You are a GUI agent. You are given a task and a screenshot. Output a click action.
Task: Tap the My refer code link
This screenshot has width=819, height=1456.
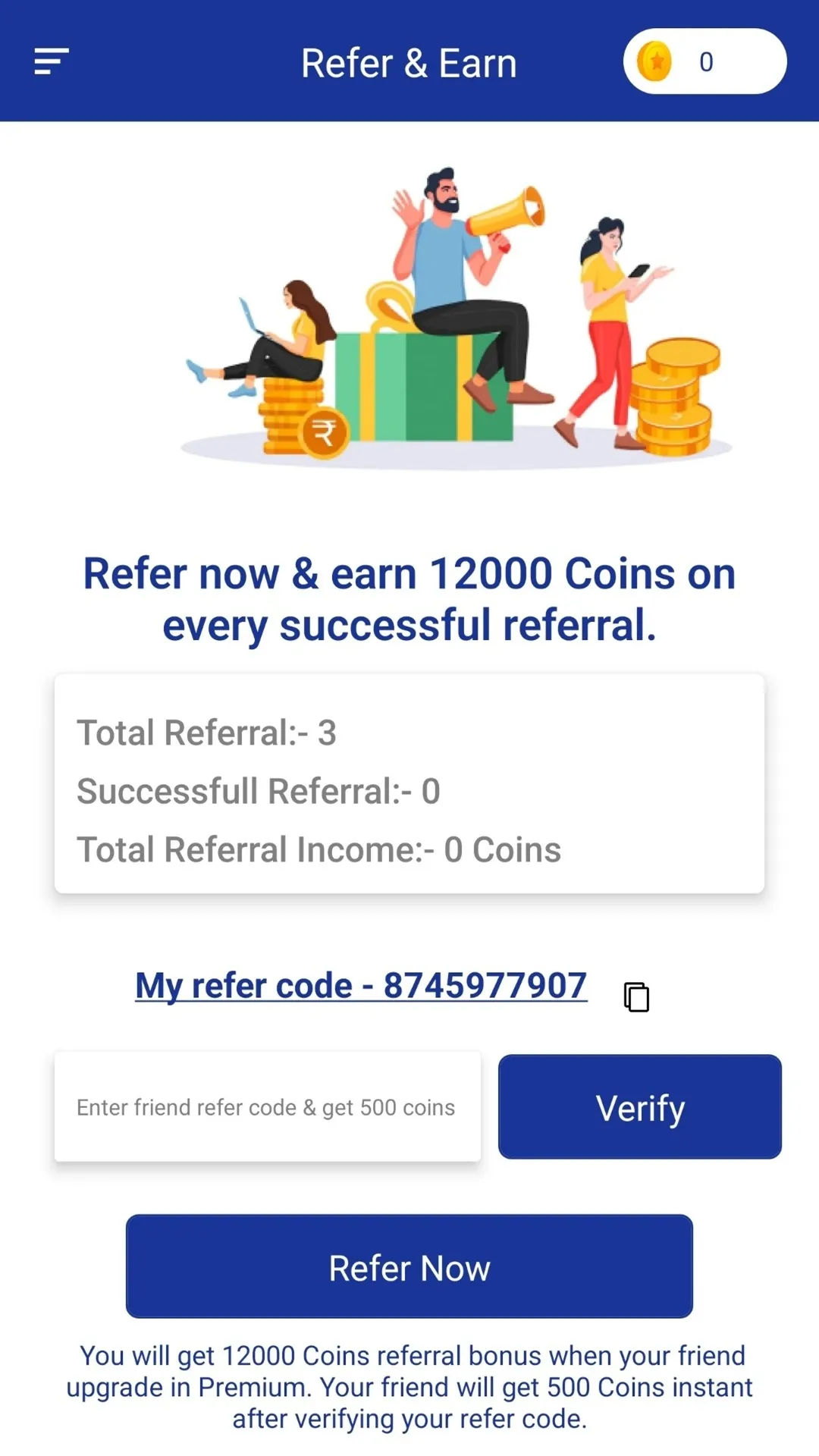coord(361,986)
